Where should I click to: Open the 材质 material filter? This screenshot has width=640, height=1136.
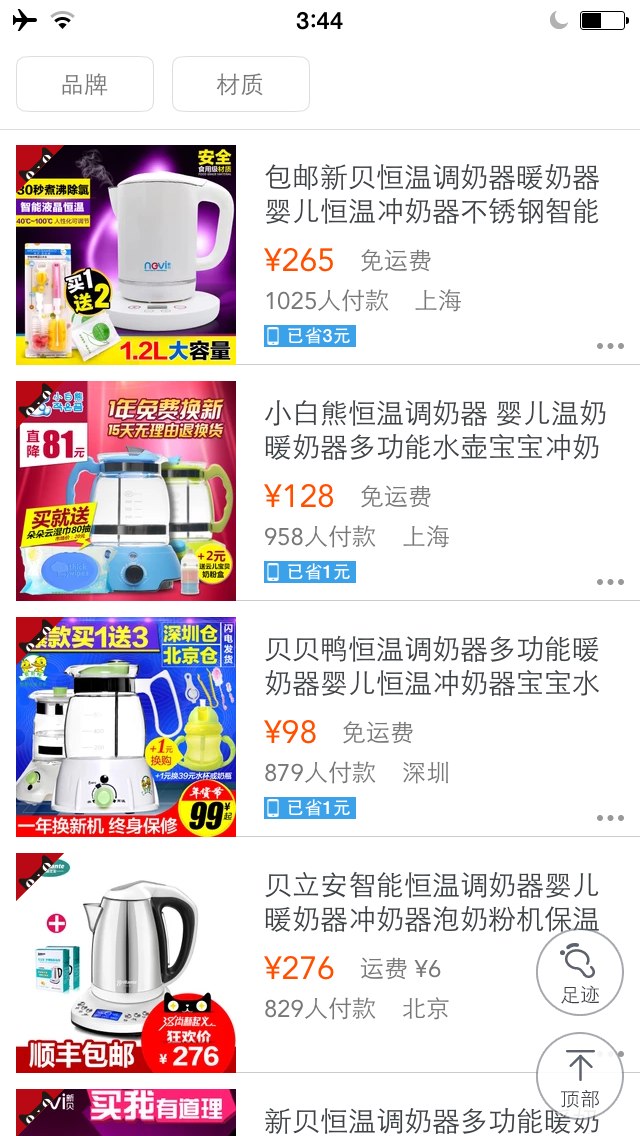point(240,84)
